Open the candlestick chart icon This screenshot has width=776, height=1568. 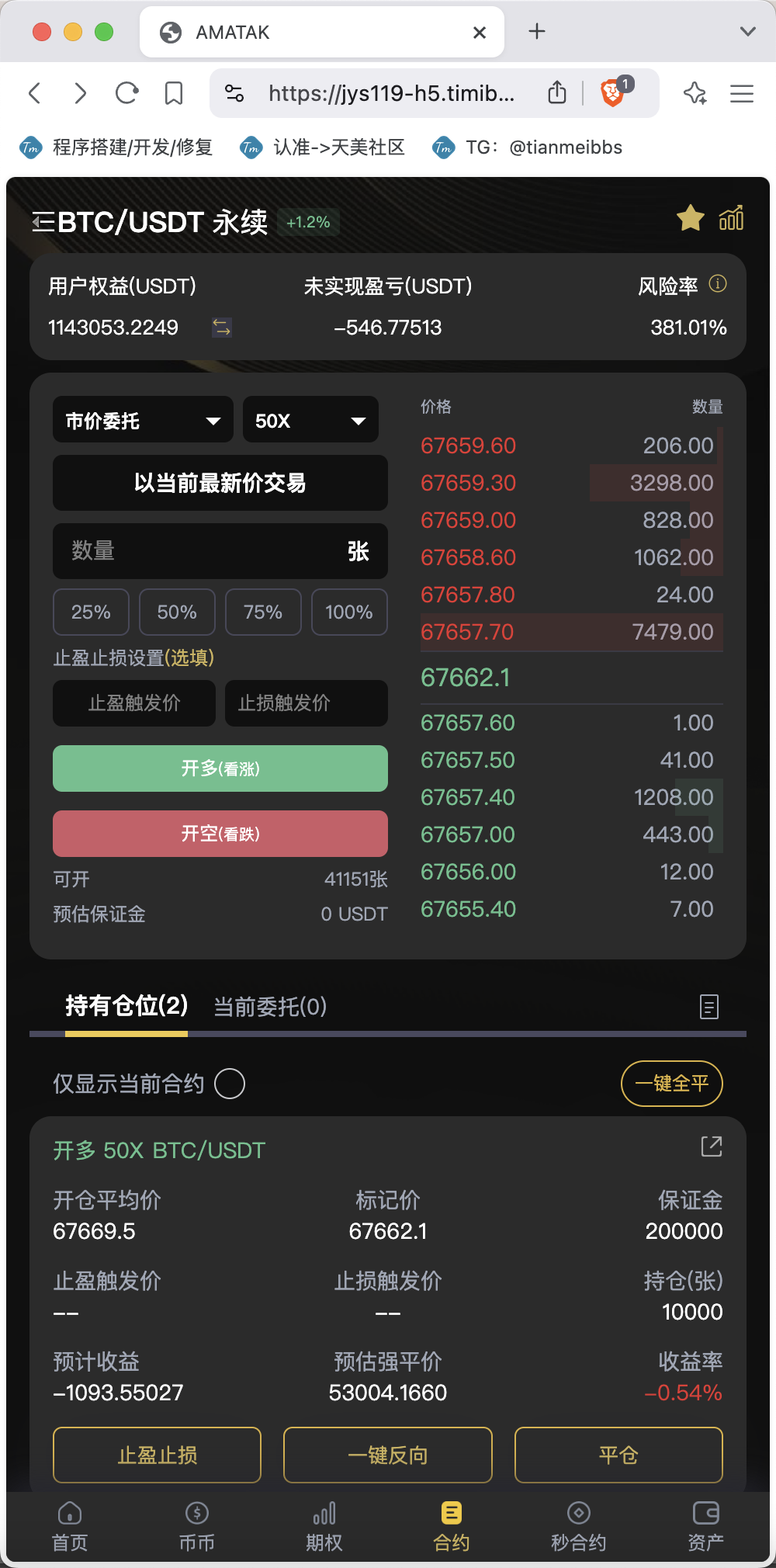731,219
